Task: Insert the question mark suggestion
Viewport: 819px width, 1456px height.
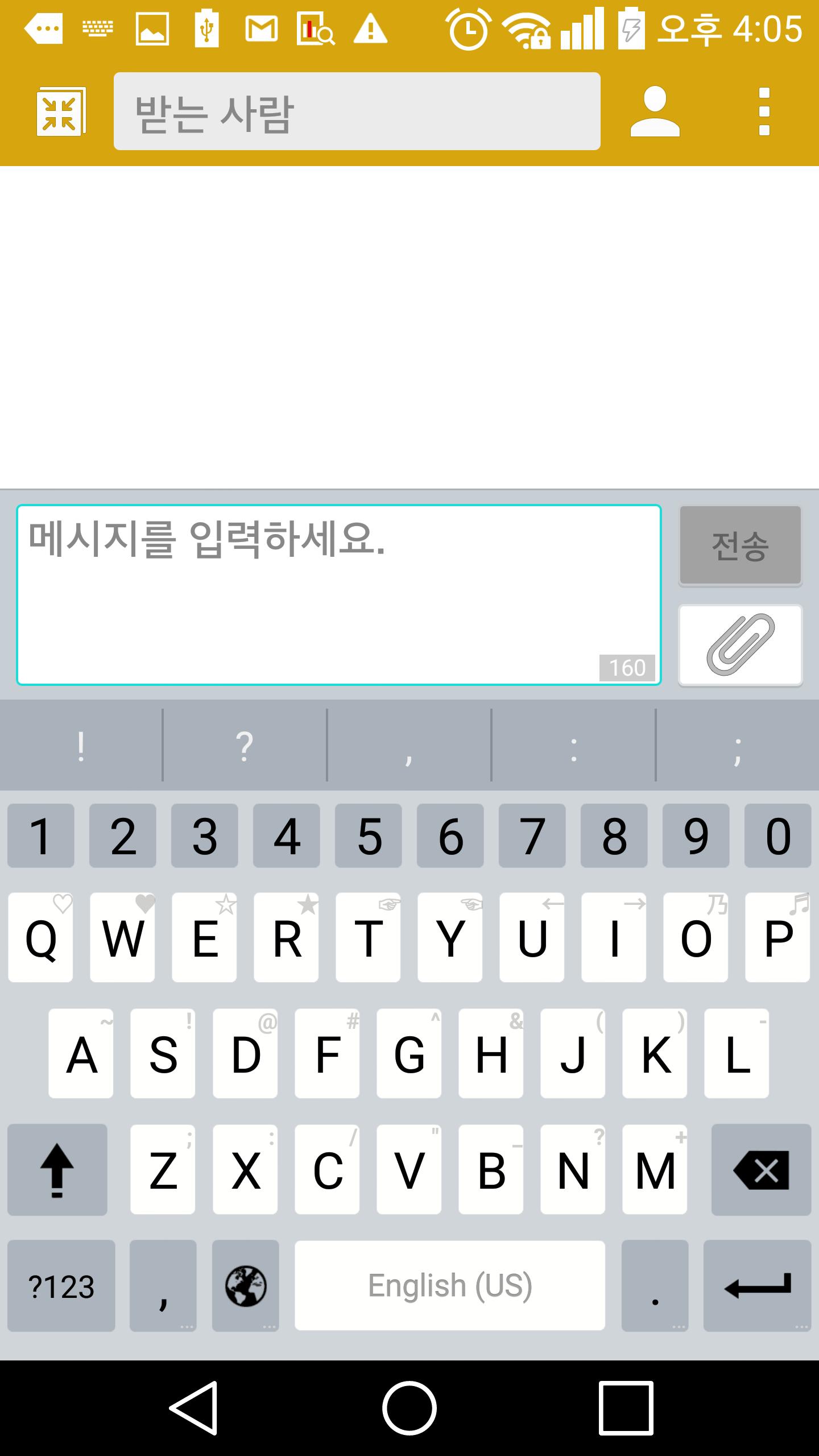Action: coord(245,745)
